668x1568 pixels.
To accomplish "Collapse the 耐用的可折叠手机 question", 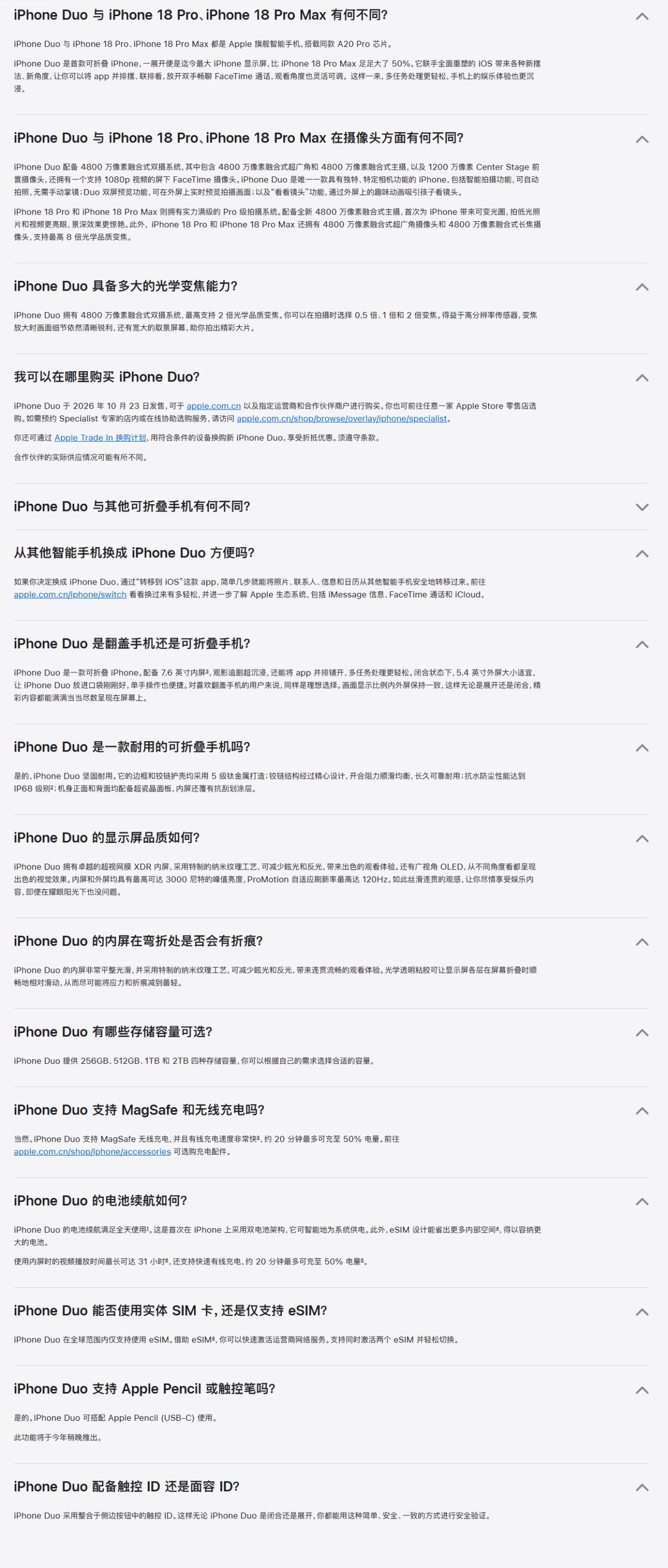I will click(x=331, y=747).
